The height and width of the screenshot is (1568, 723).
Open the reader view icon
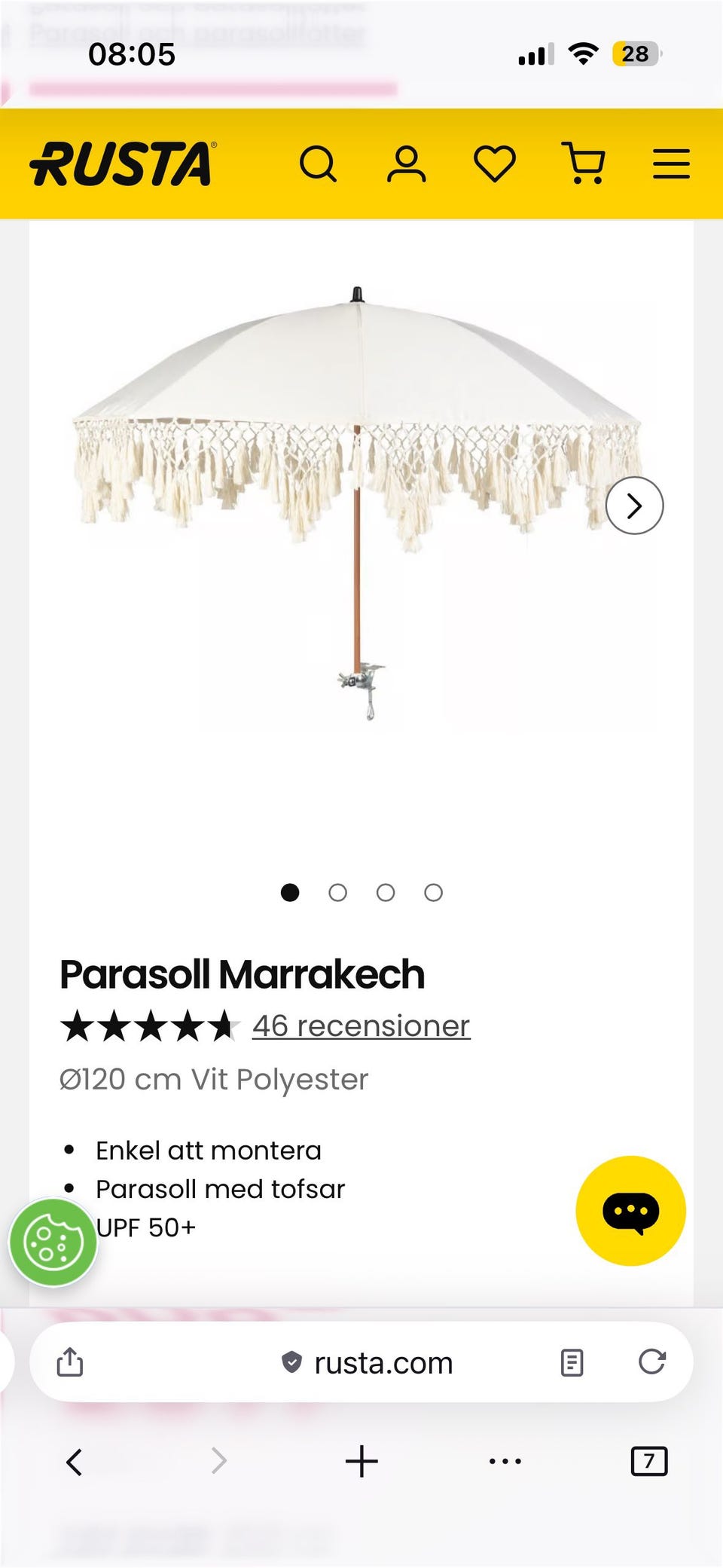[572, 1362]
